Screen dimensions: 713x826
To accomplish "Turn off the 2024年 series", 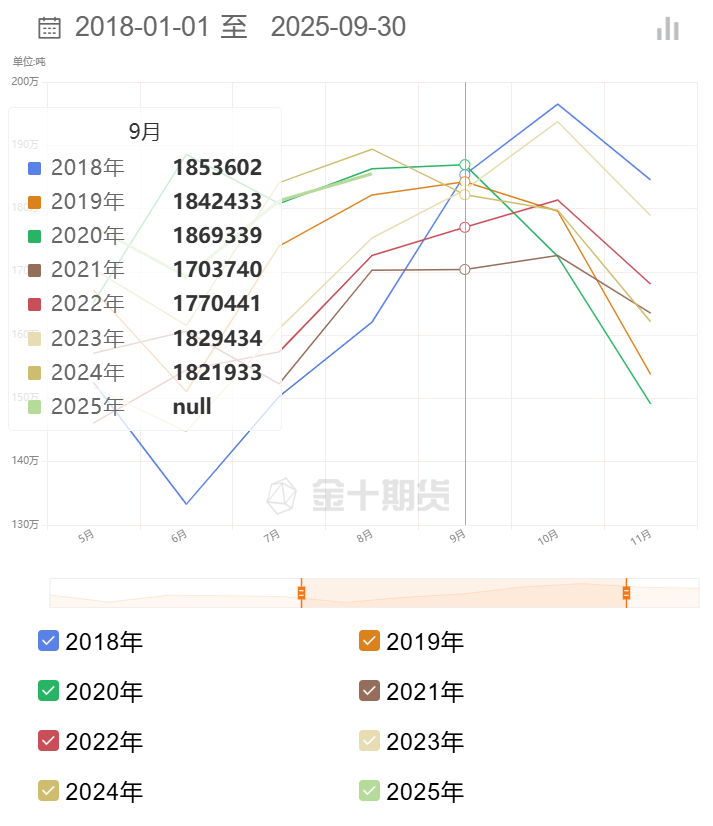I will click(x=48, y=792).
